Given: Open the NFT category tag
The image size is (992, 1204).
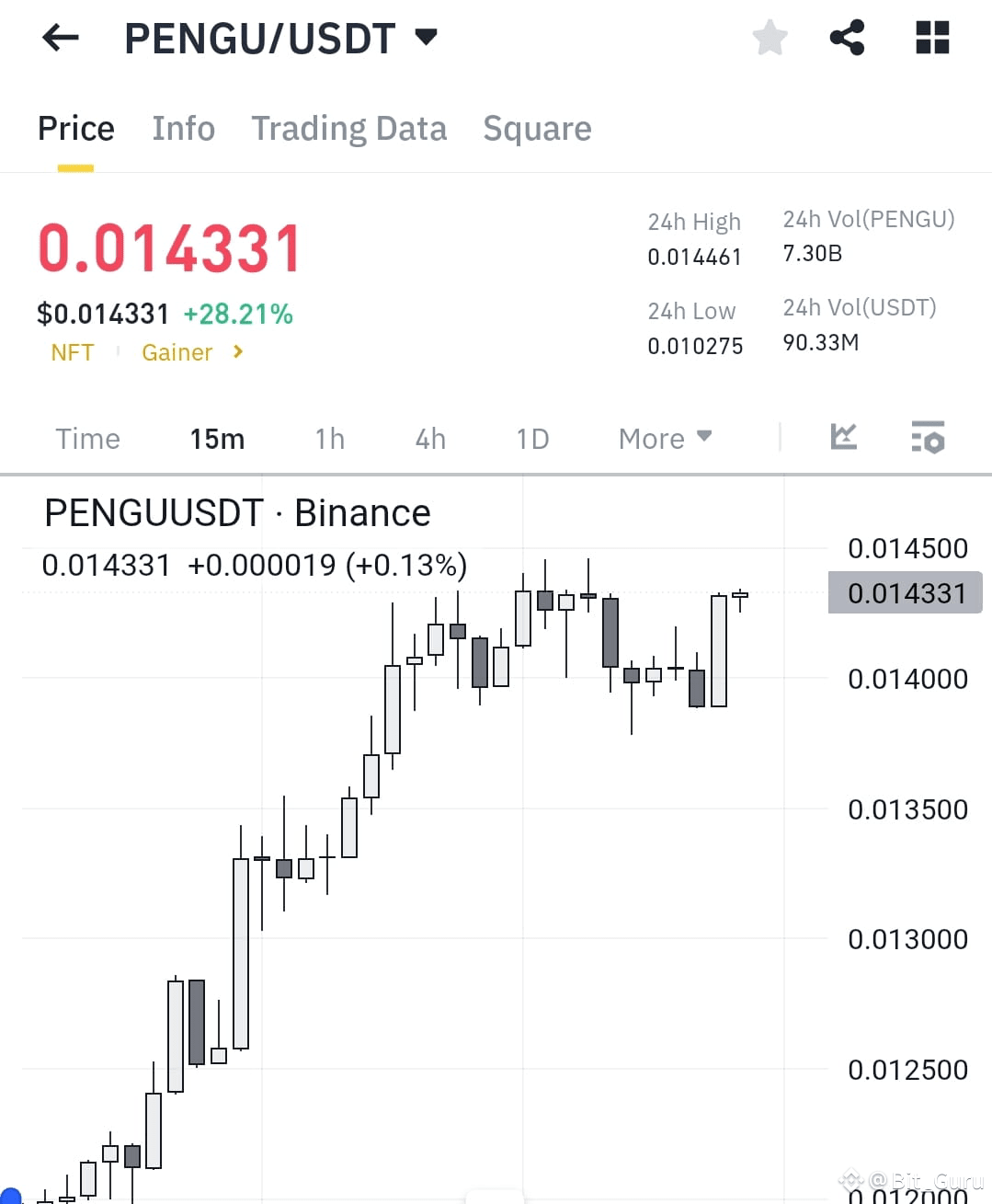Looking at the screenshot, I should (72, 352).
